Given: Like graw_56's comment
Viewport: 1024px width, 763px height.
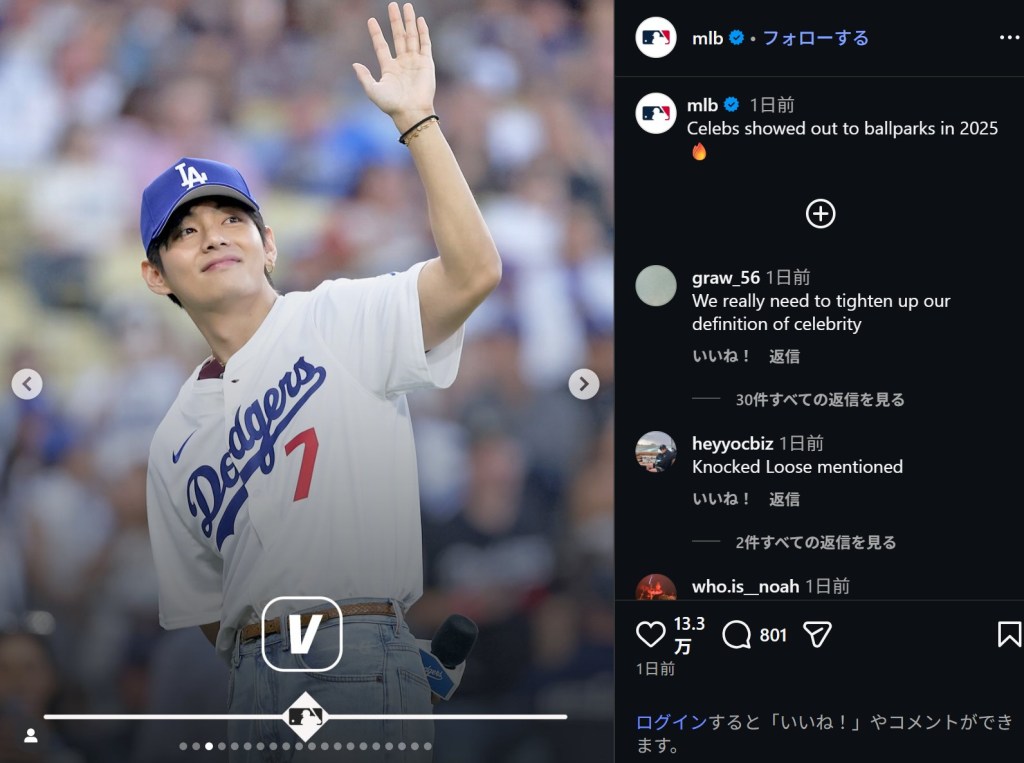Looking at the screenshot, I should point(721,356).
